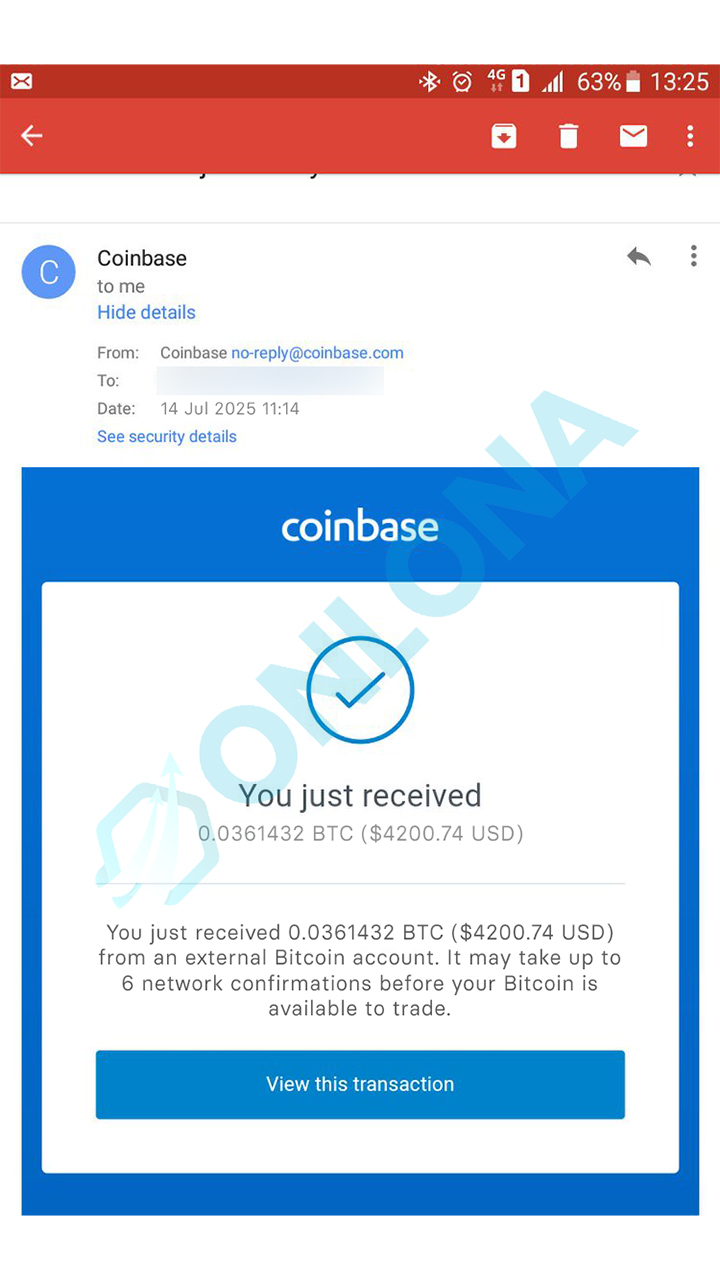
Task: Reply to the Coinbase message
Action: coord(639,257)
